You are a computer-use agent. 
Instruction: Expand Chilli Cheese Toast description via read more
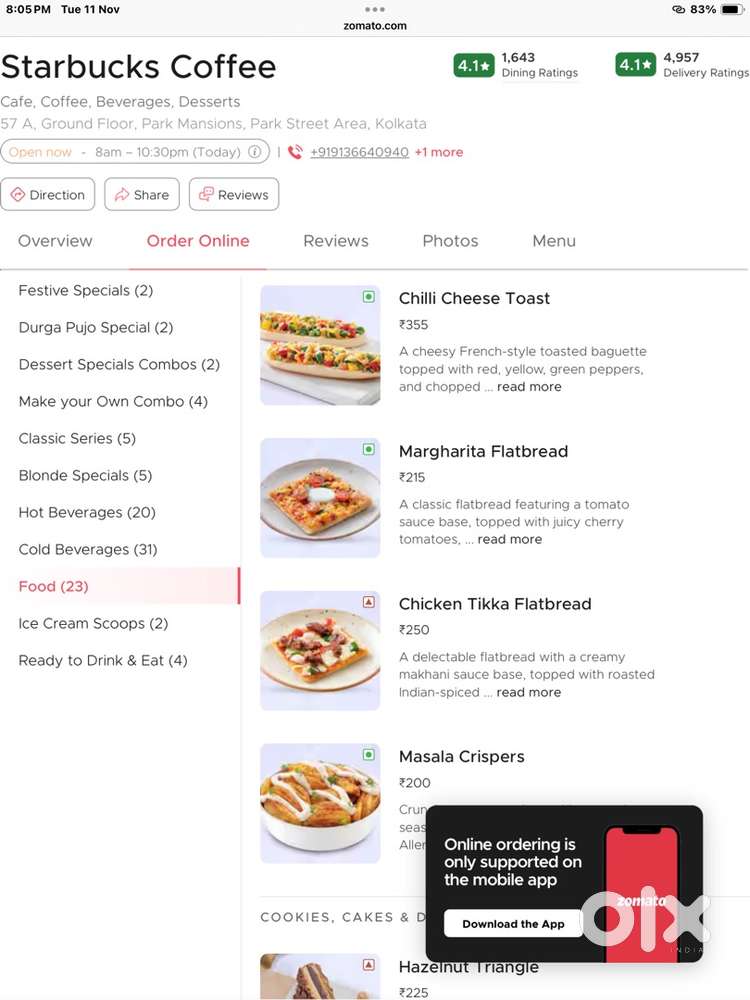click(529, 386)
